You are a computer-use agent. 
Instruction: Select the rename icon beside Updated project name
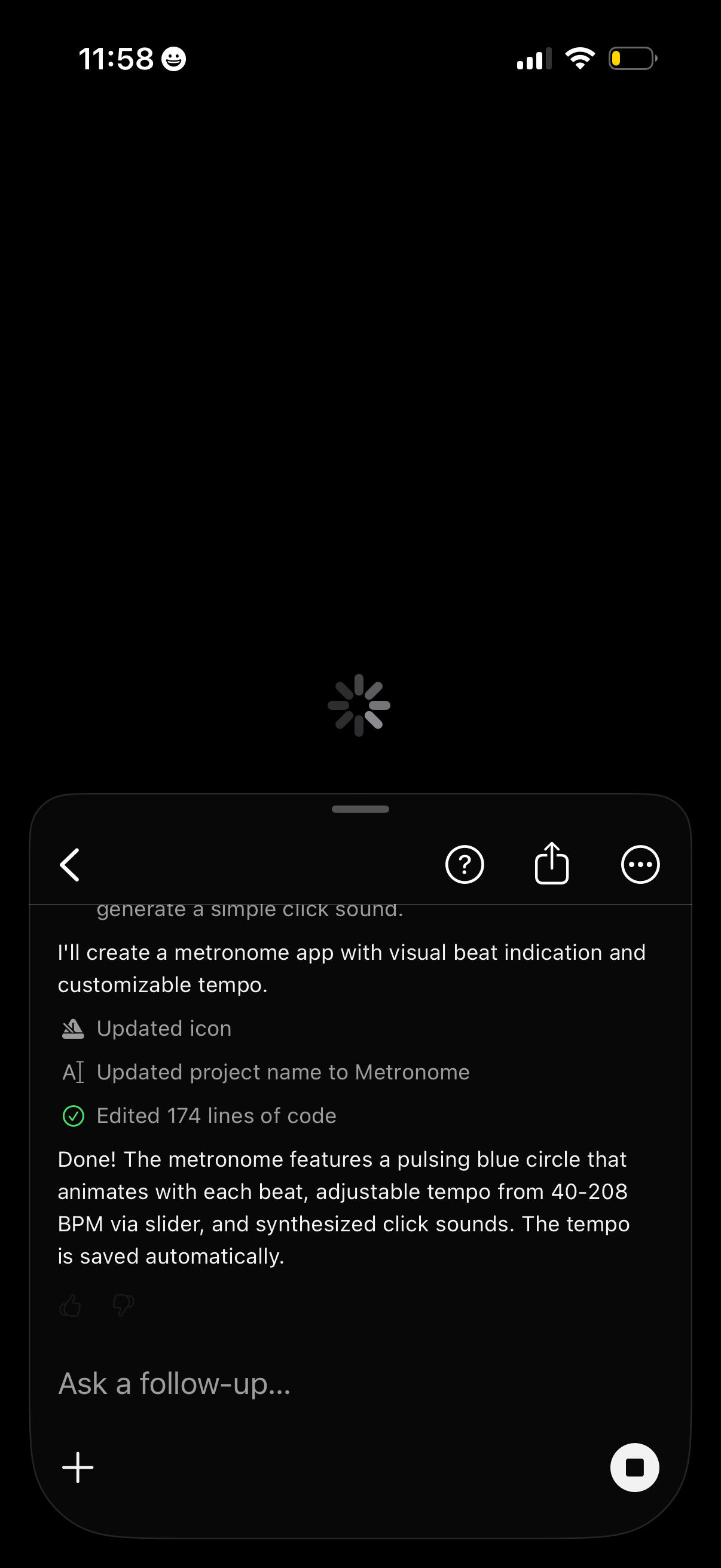(74, 1072)
